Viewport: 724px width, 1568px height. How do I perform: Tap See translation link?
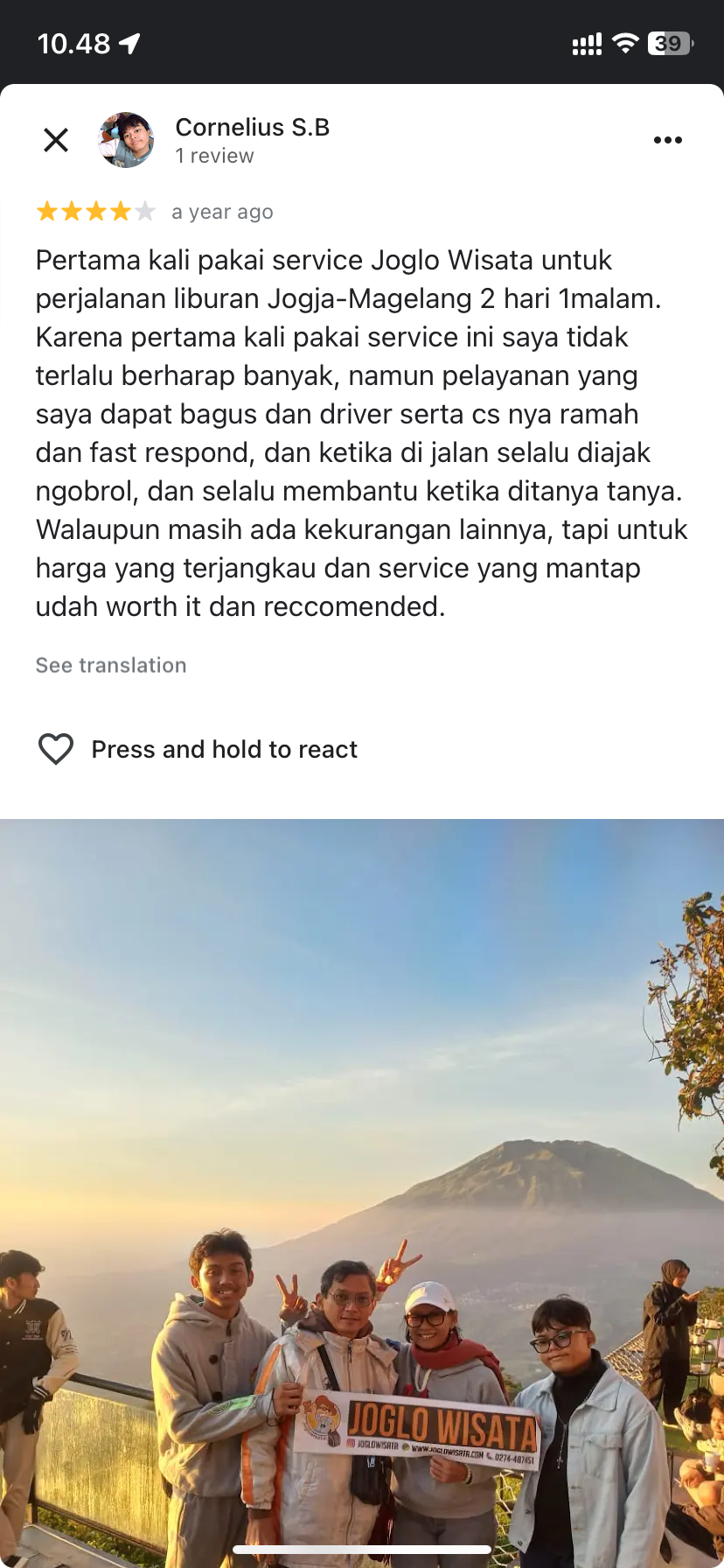pos(111,665)
